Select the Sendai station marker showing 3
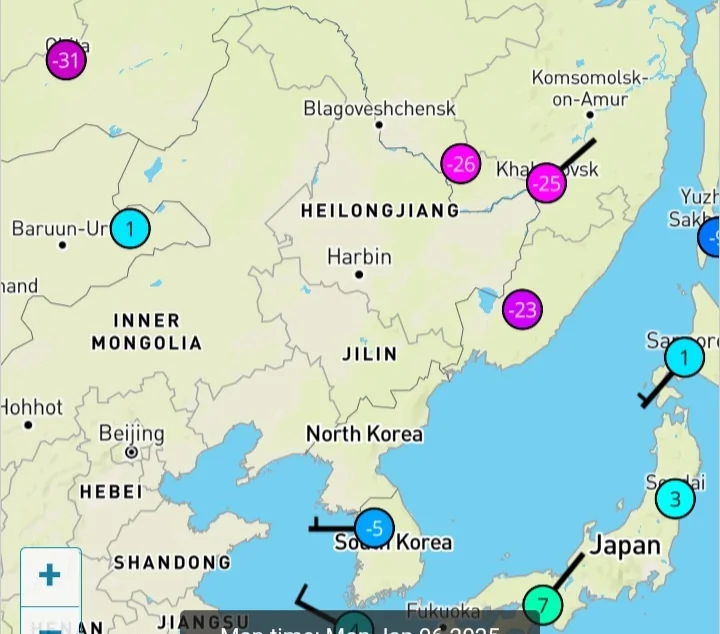 coord(675,498)
